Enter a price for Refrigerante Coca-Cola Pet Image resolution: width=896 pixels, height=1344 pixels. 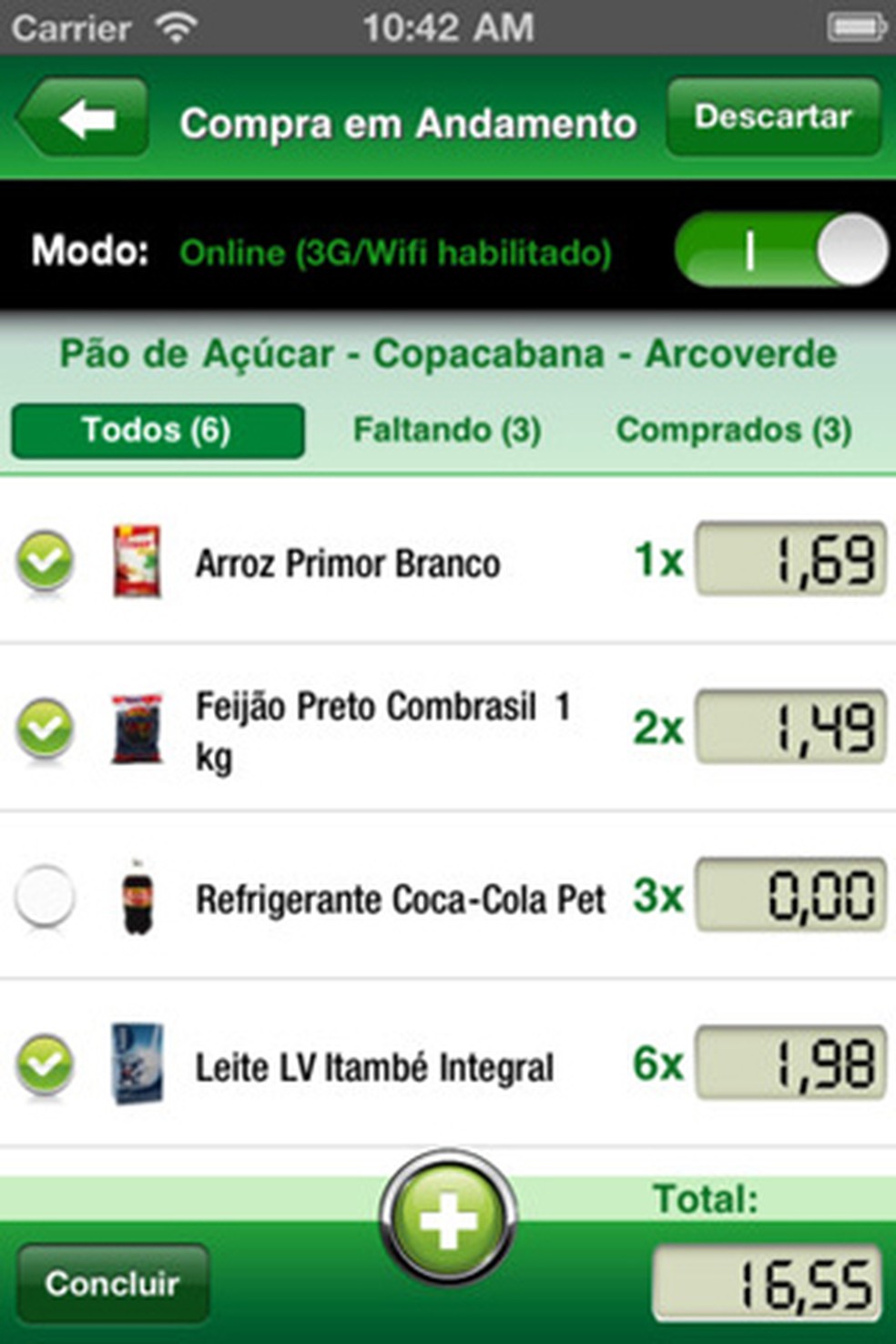click(x=789, y=895)
